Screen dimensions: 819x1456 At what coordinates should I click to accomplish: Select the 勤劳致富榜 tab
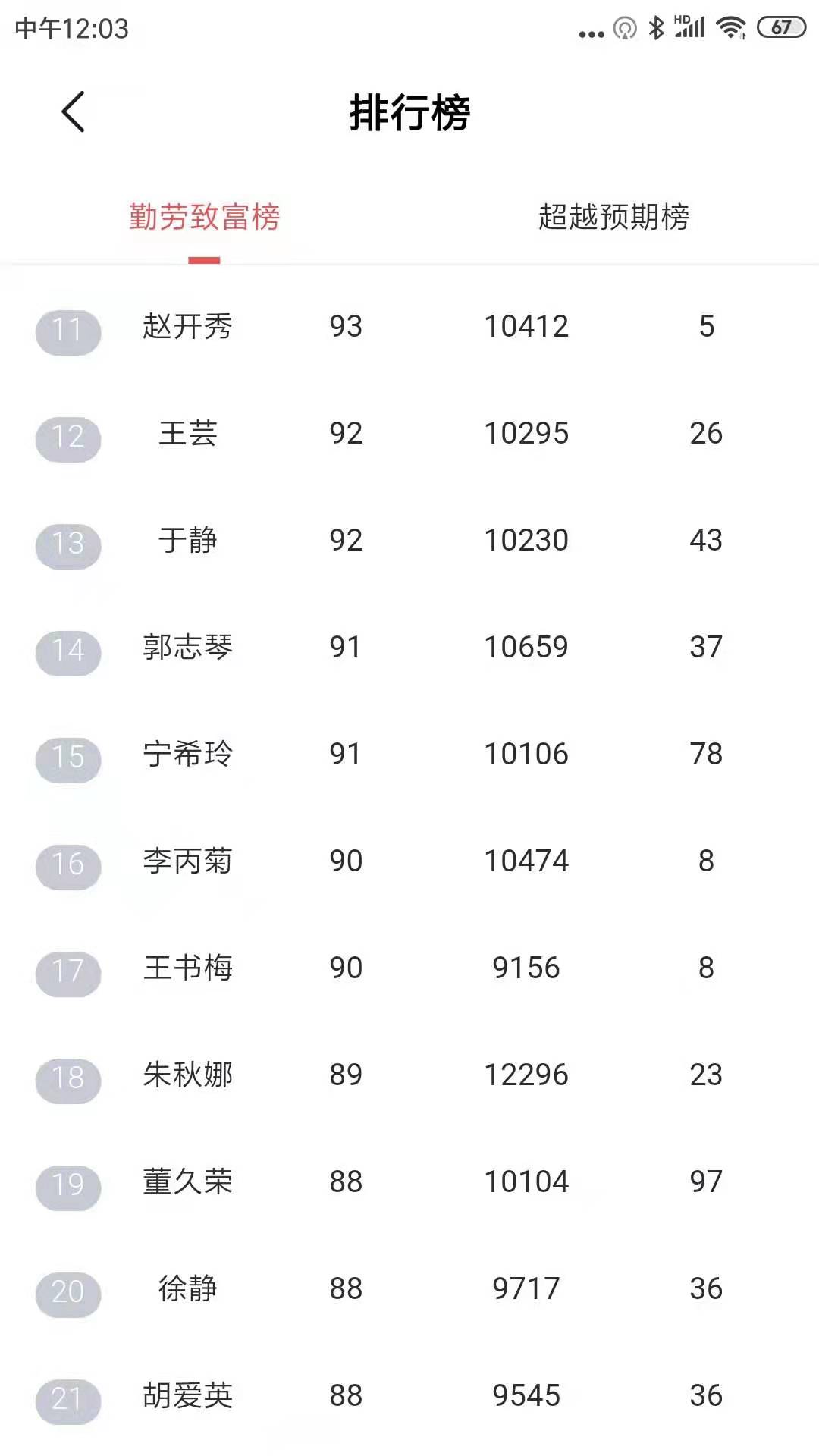pos(204,218)
